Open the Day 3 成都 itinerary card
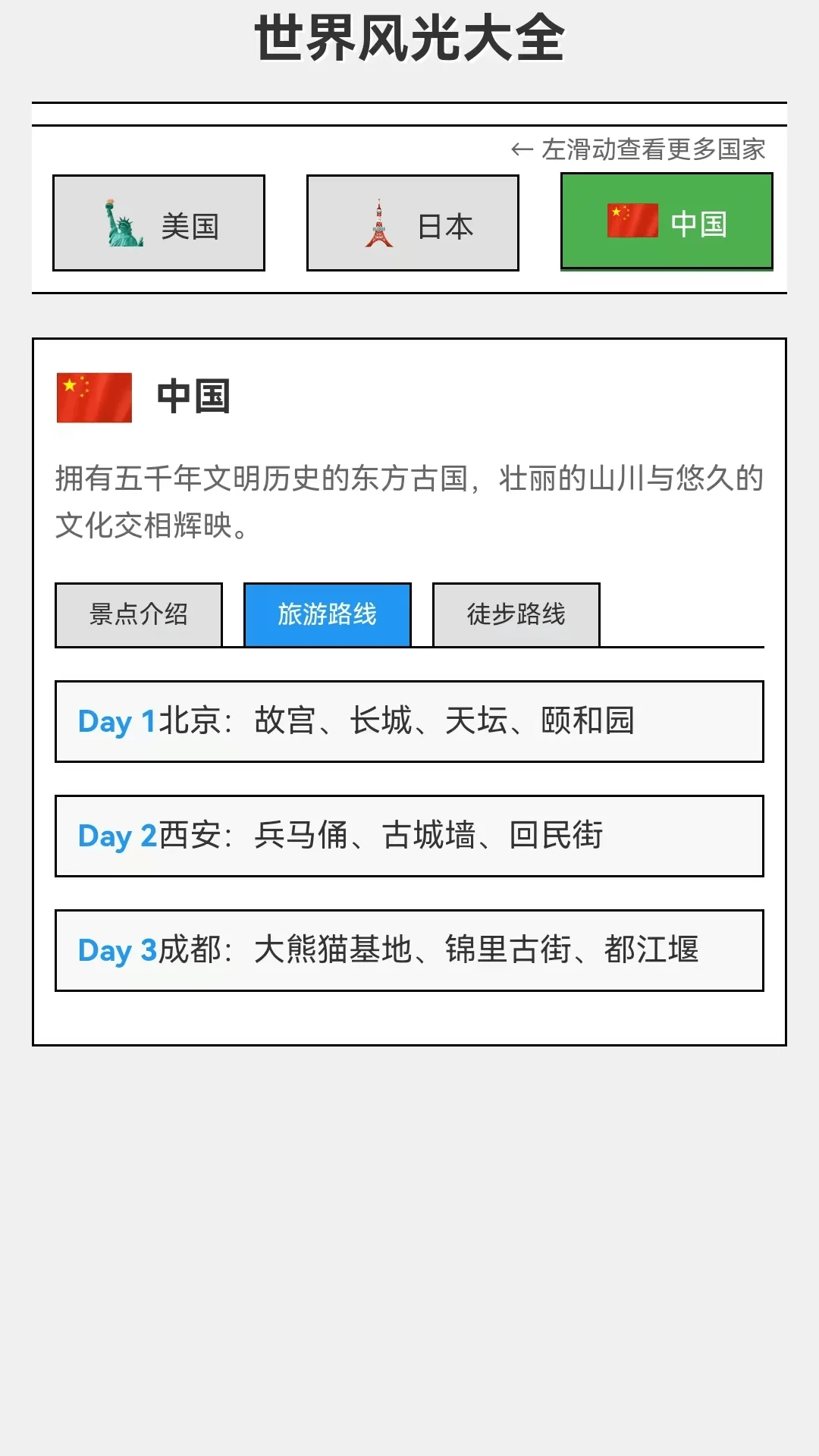The width and height of the screenshot is (819, 1456). (x=409, y=951)
